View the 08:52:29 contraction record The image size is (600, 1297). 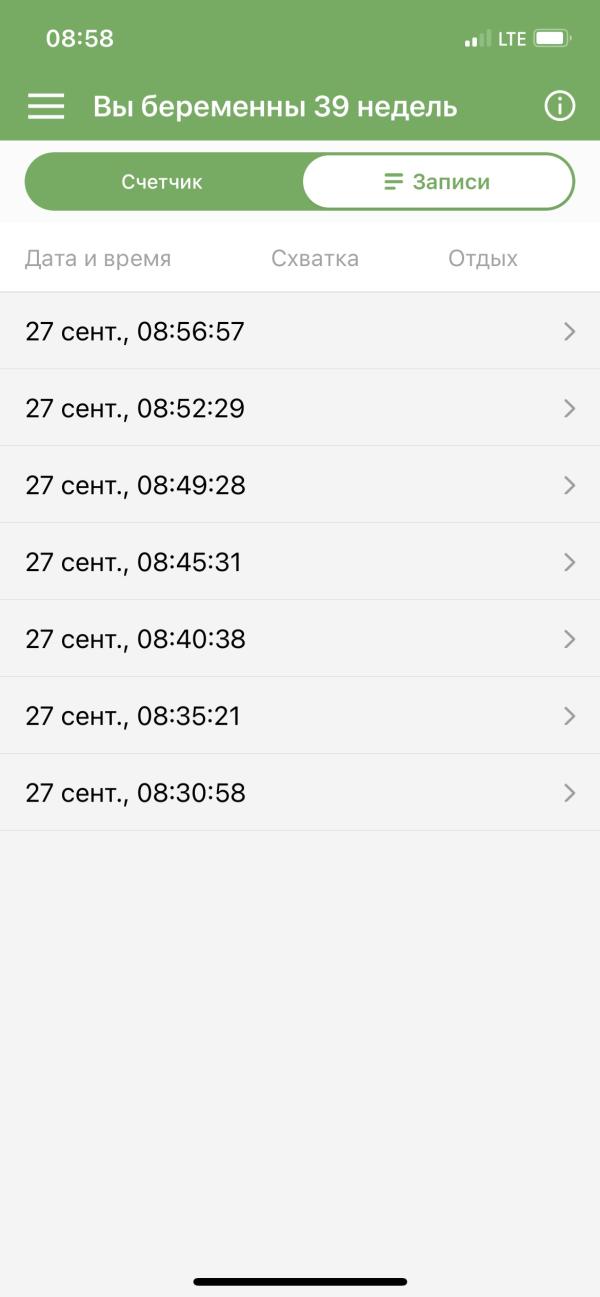point(300,408)
